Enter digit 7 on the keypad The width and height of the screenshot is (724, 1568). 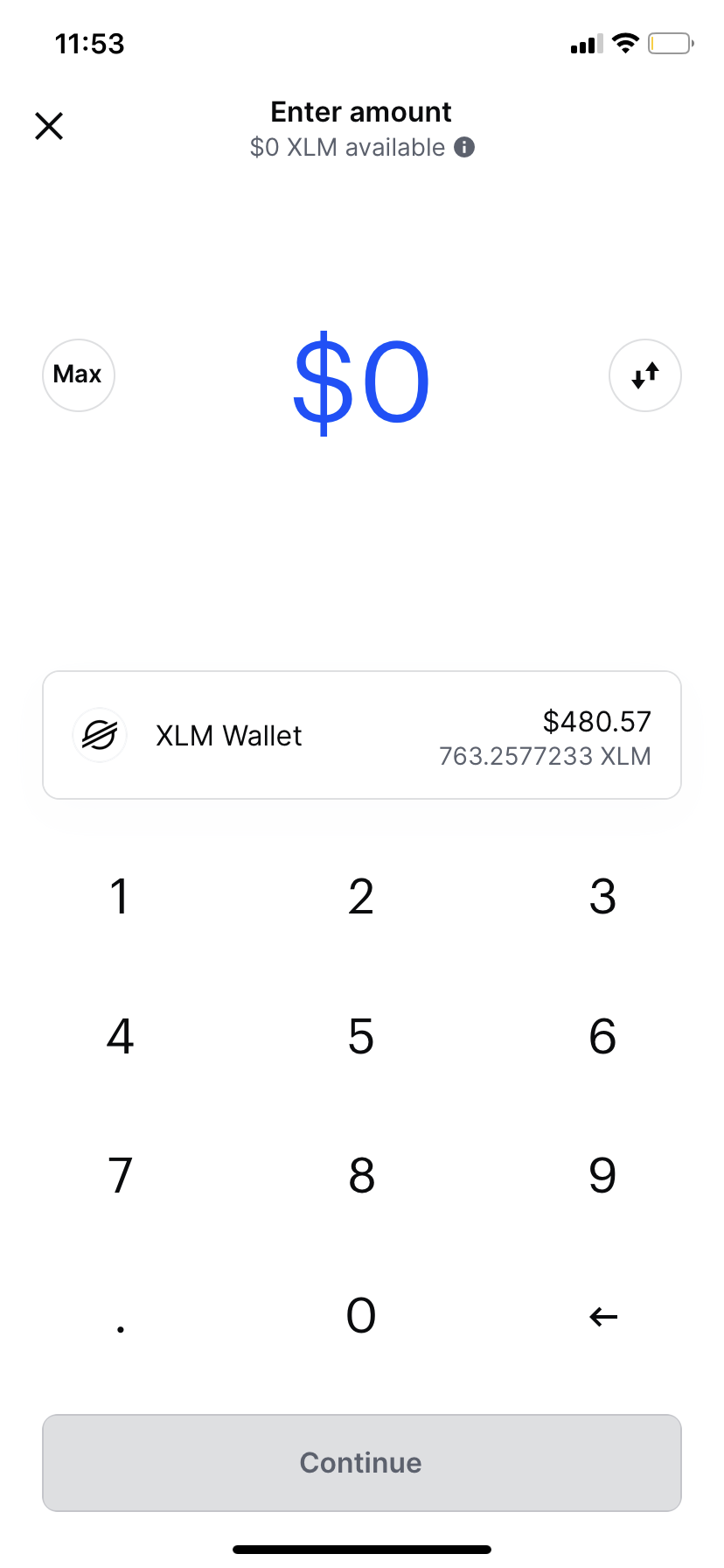120,1175
